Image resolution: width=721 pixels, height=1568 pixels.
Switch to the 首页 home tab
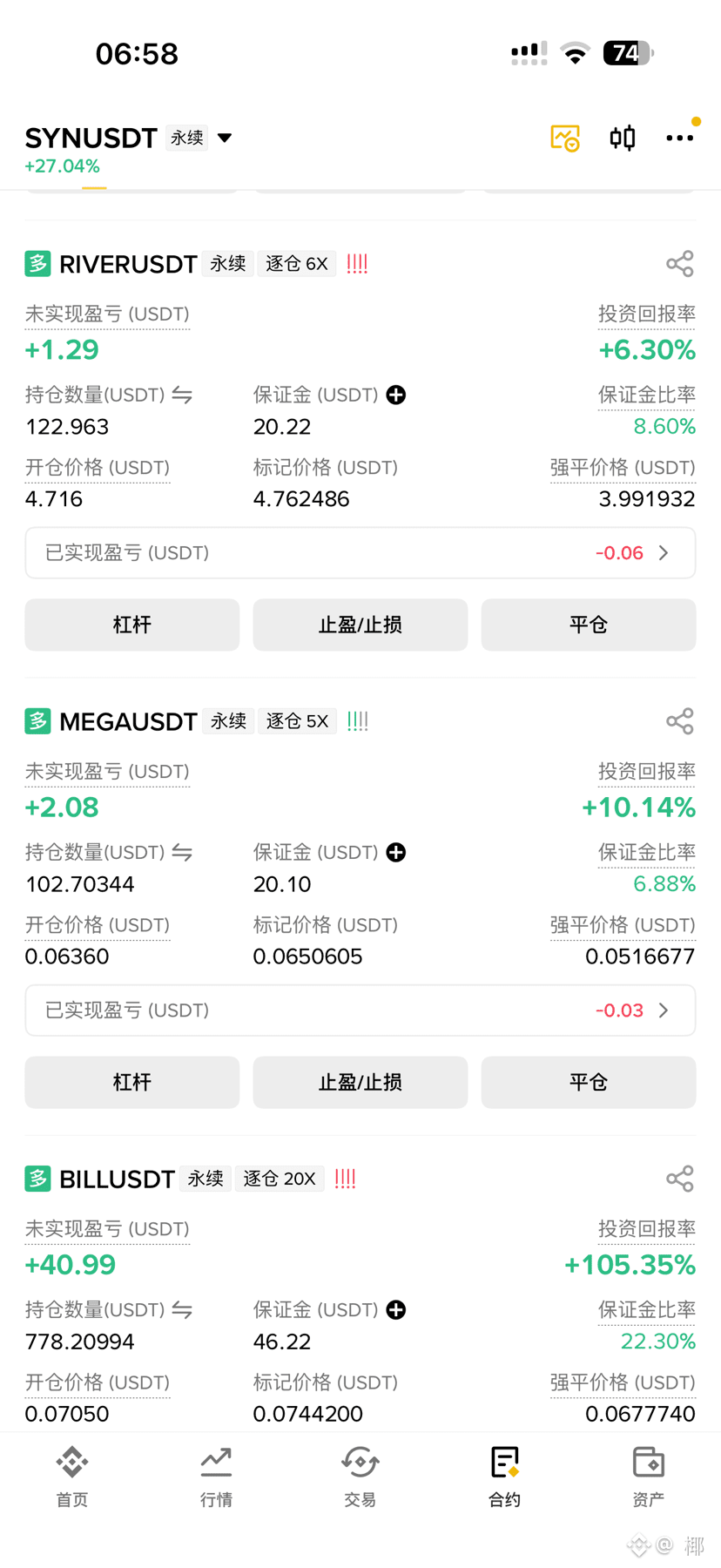72,1477
